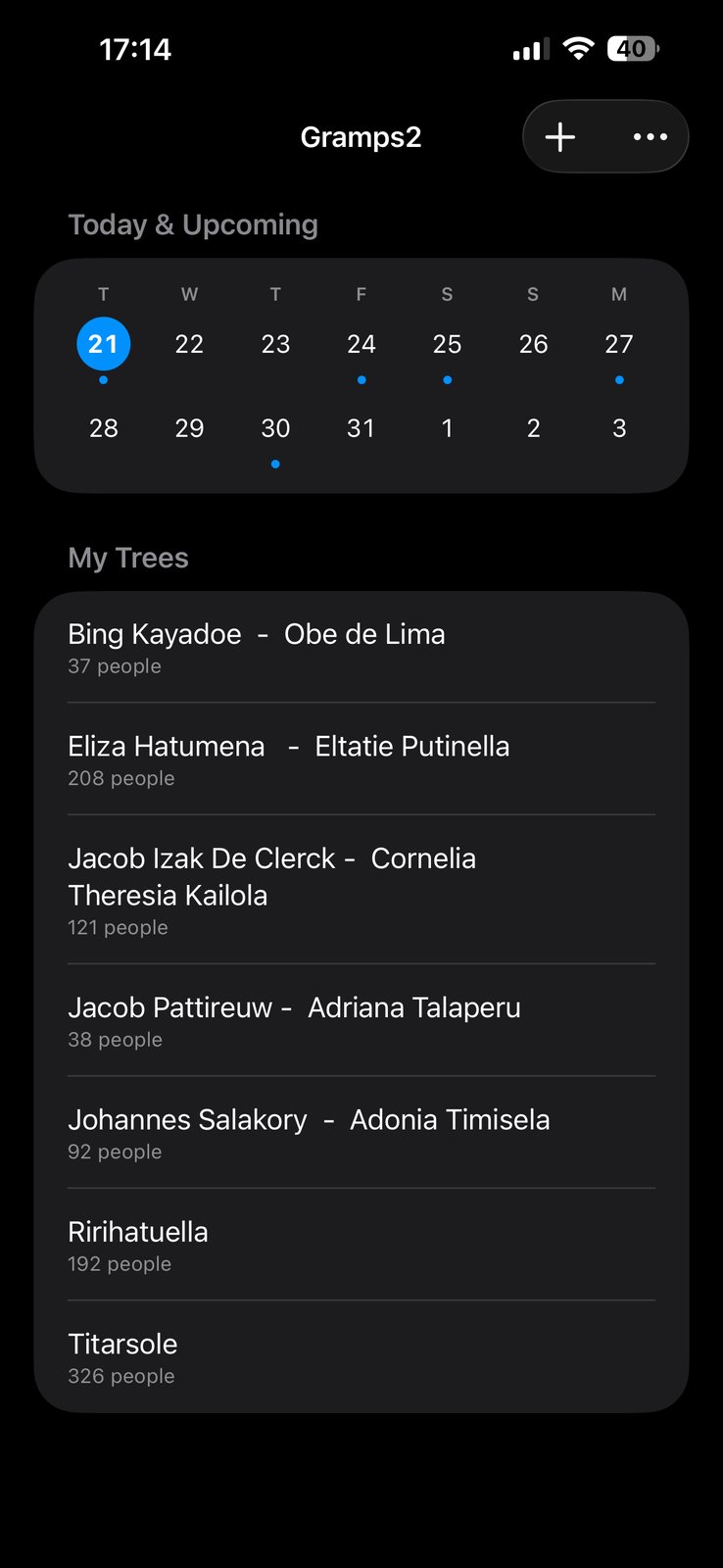The height and width of the screenshot is (1568, 723).
Task: Select day 24 in the calendar
Action: tap(361, 344)
